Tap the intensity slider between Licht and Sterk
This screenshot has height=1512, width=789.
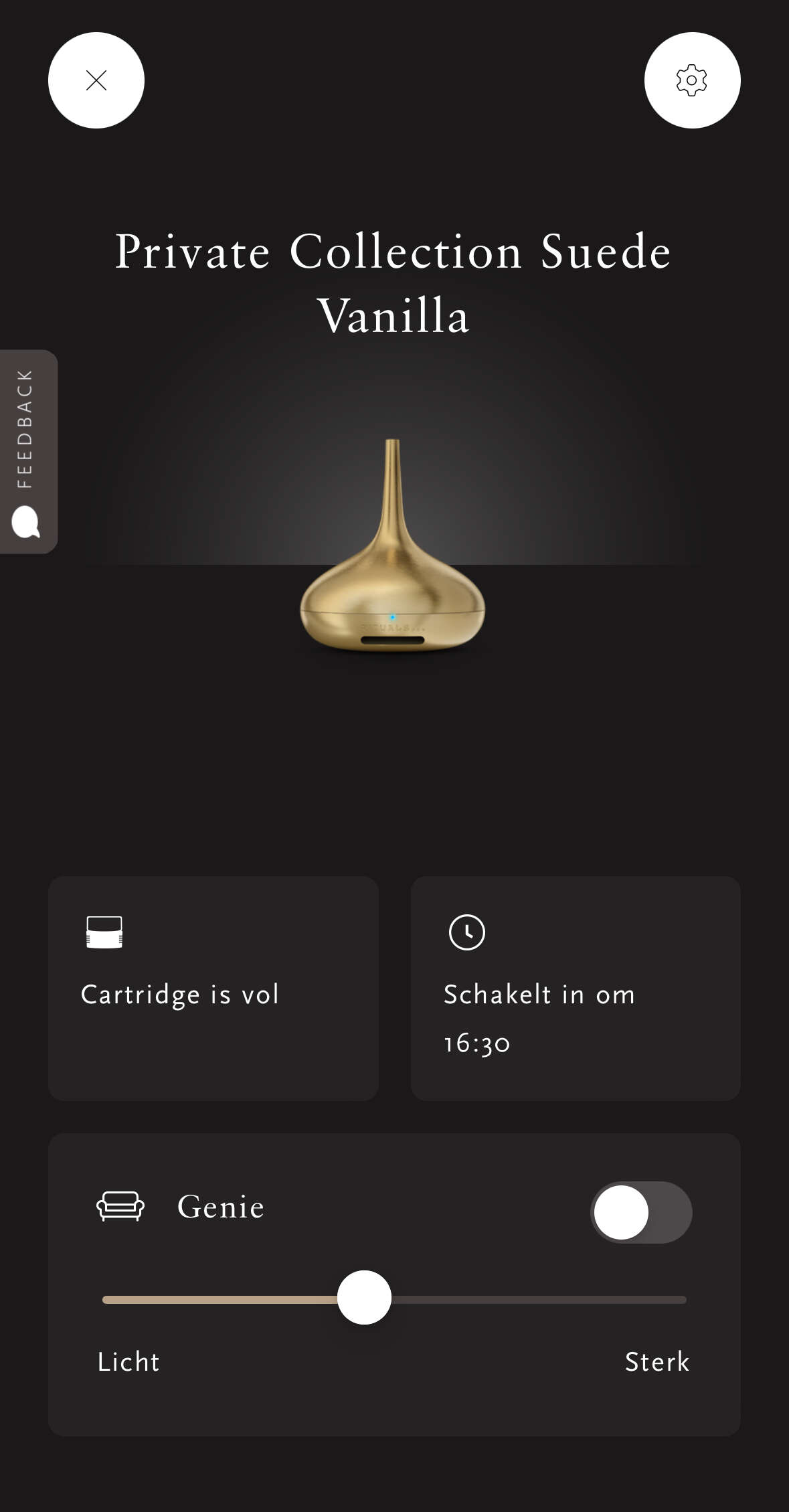pyautogui.click(x=394, y=1299)
